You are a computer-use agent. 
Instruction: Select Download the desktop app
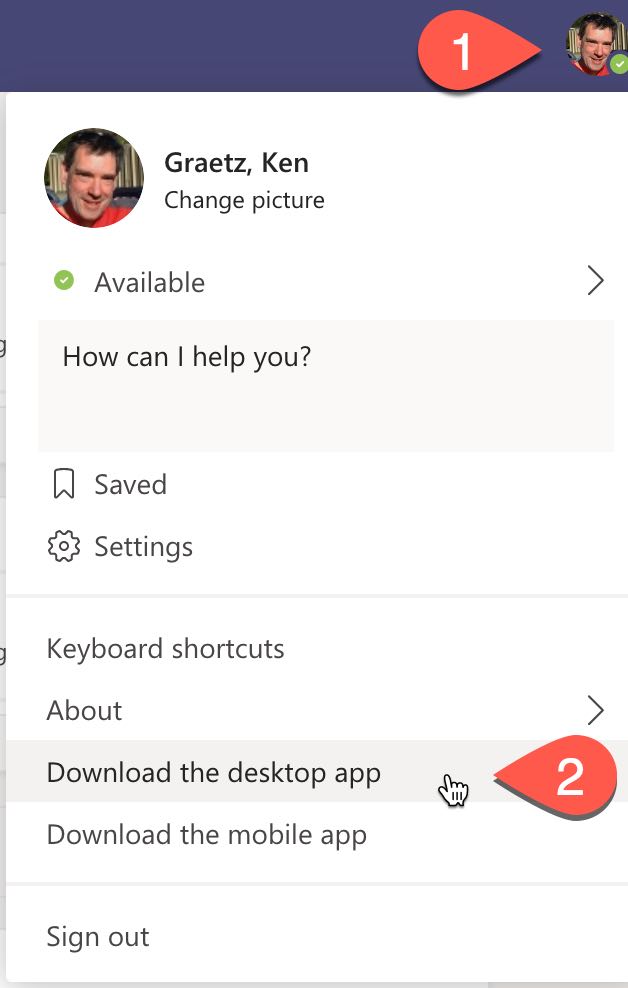pos(213,772)
